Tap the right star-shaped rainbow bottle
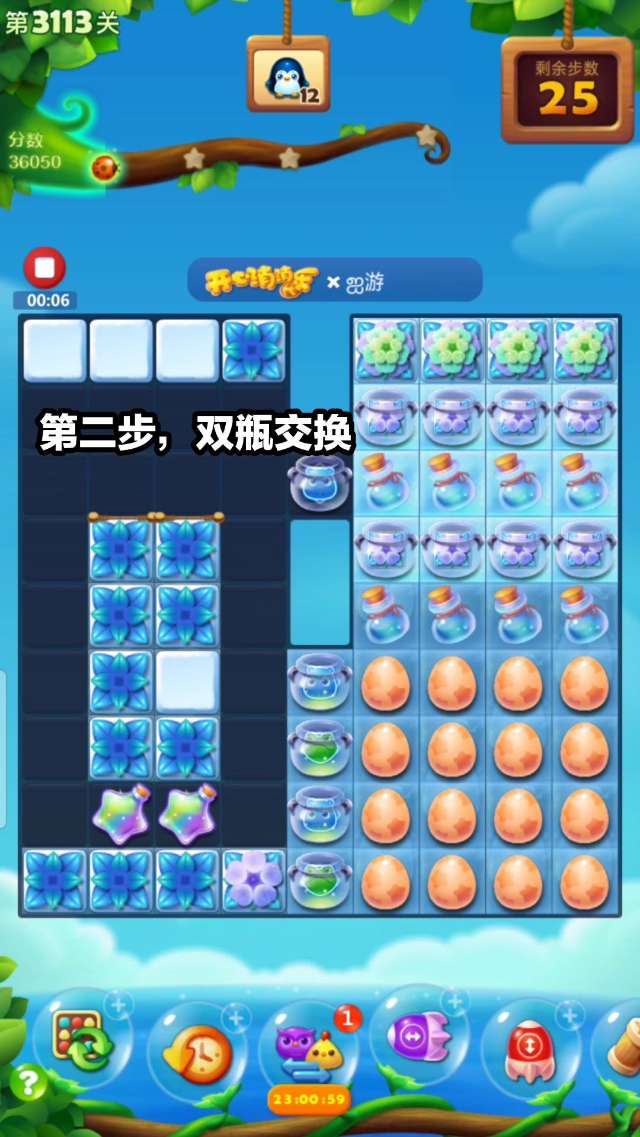This screenshot has width=640, height=1137. tap(187, 814)
